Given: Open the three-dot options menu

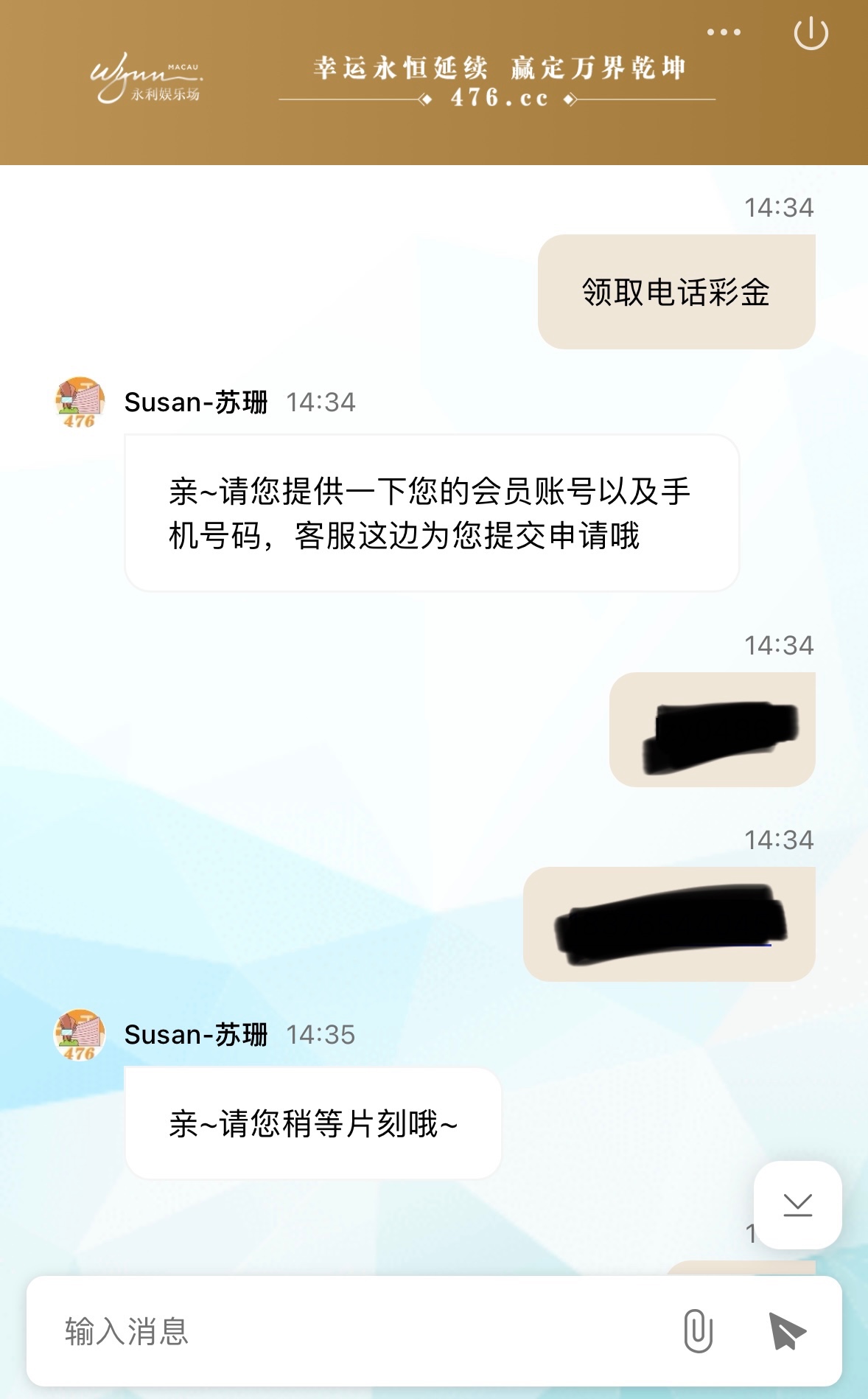Looking at the screenshot, I should click(723, 32).
